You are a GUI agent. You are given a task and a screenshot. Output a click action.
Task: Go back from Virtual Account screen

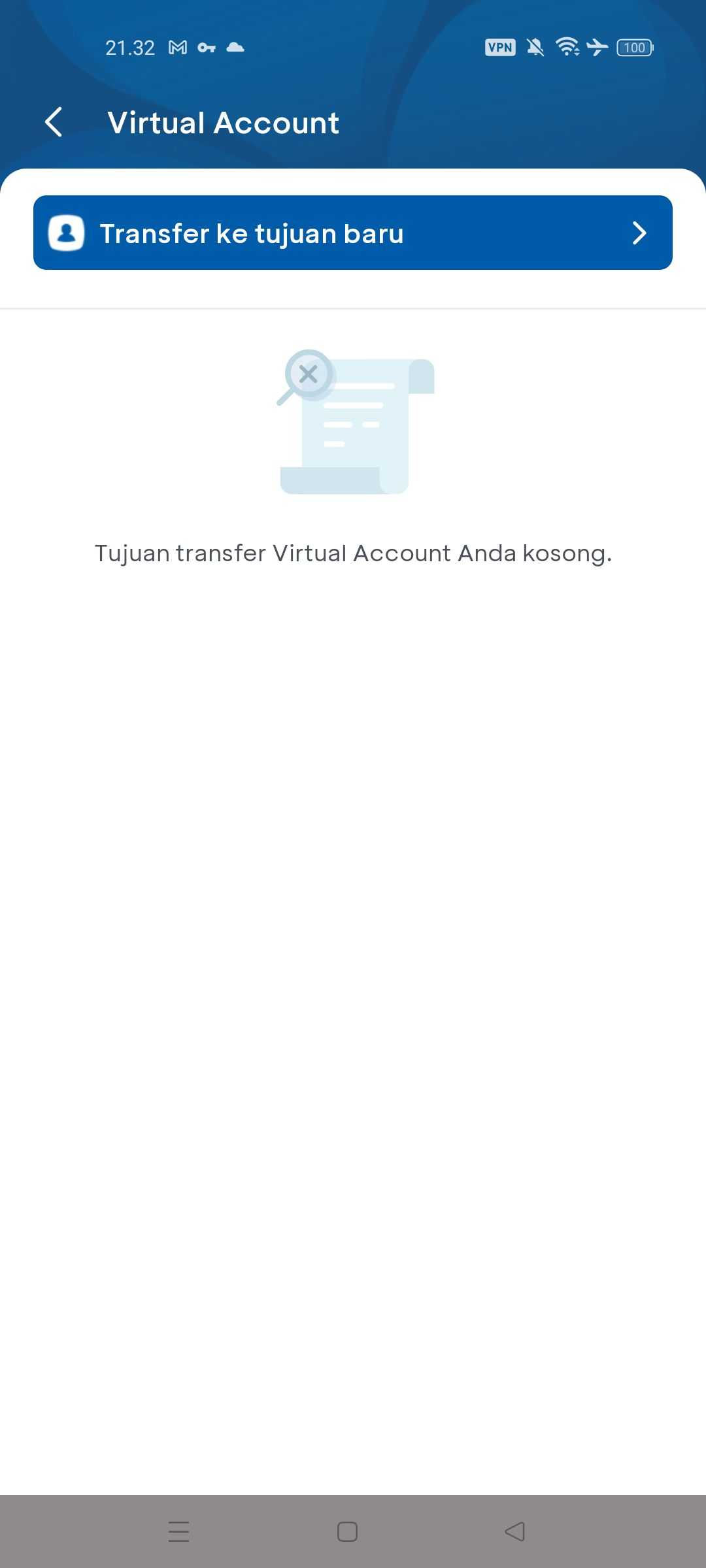tap(54, 122)
